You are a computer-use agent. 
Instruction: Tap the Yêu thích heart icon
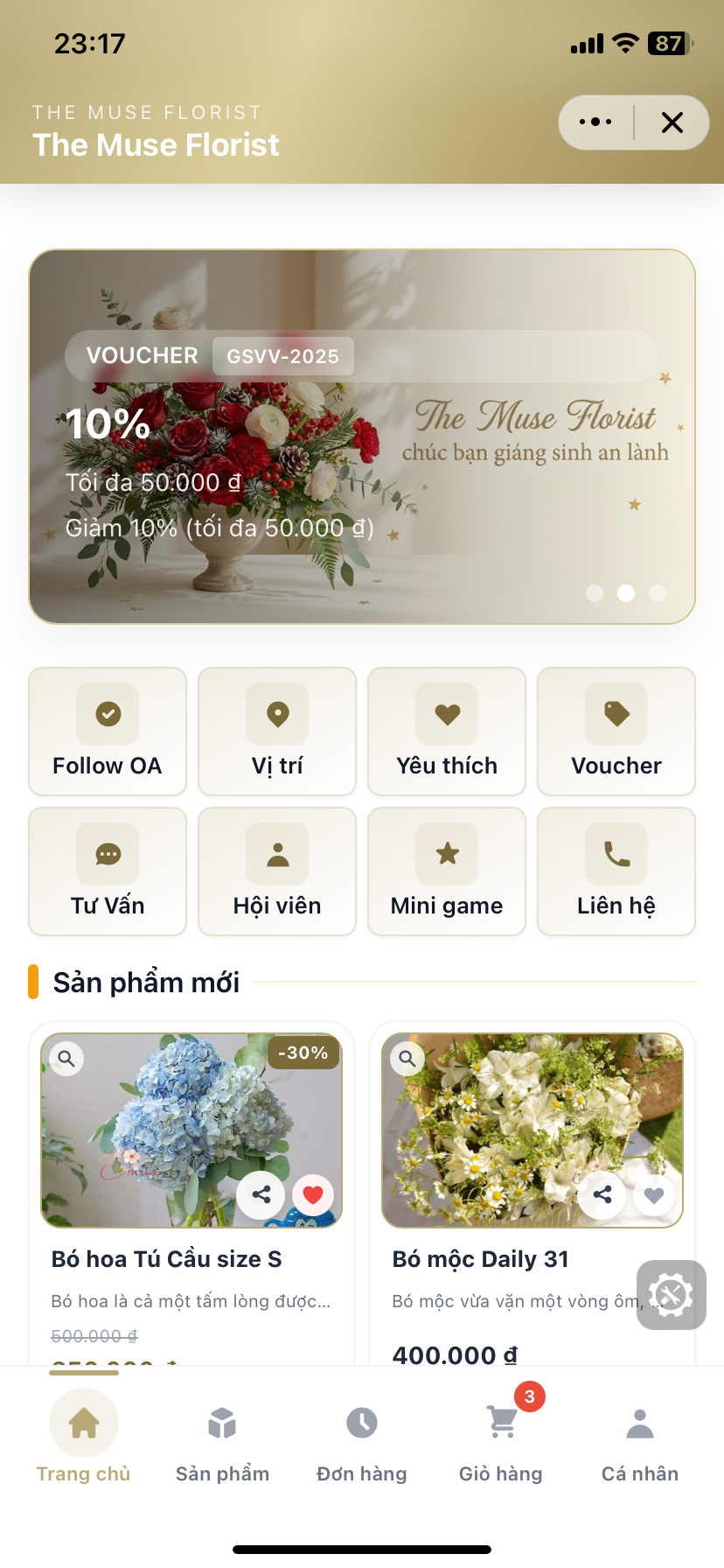[x=446, y=714]
